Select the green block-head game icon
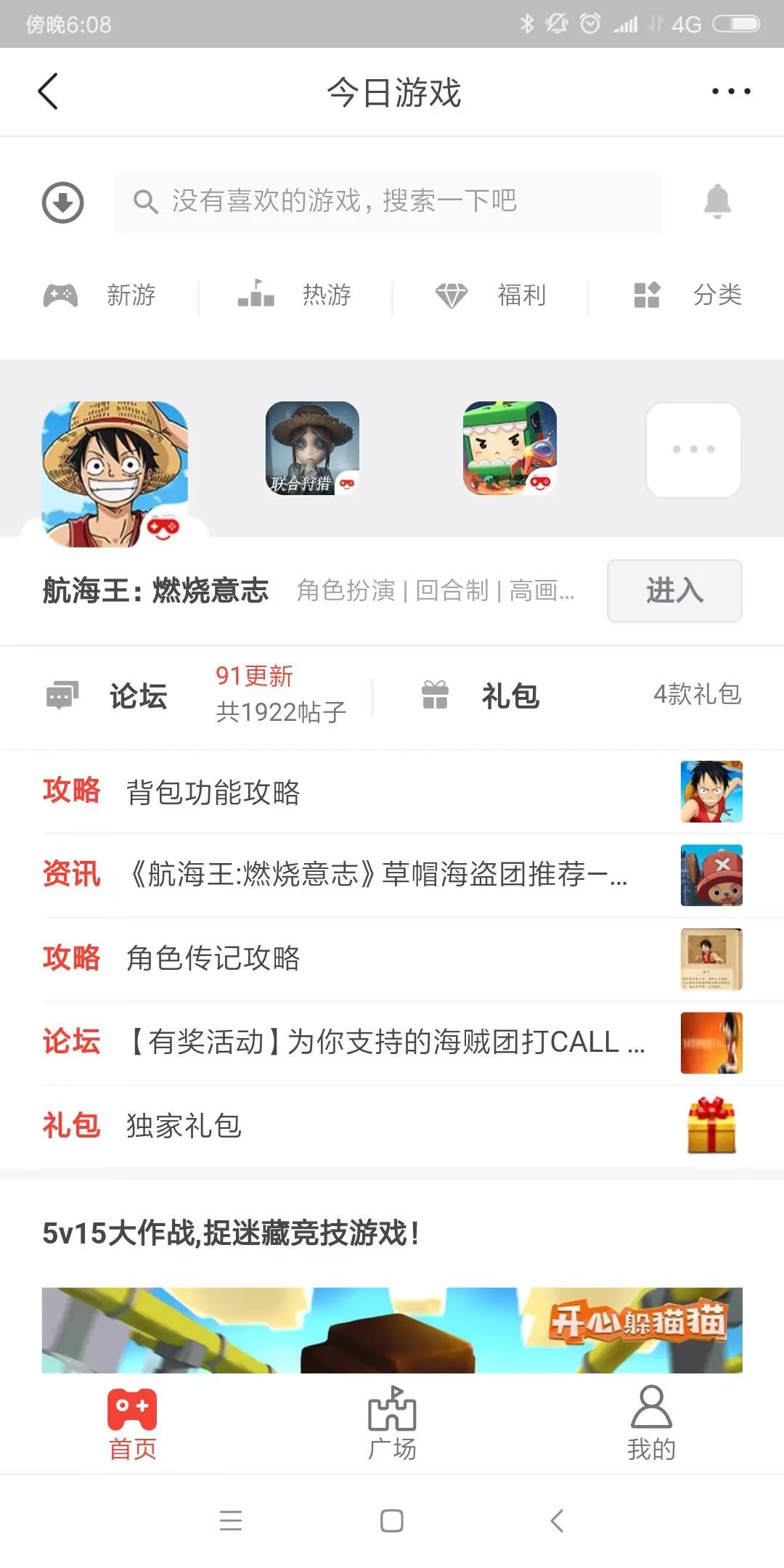 tap(510, 448)
